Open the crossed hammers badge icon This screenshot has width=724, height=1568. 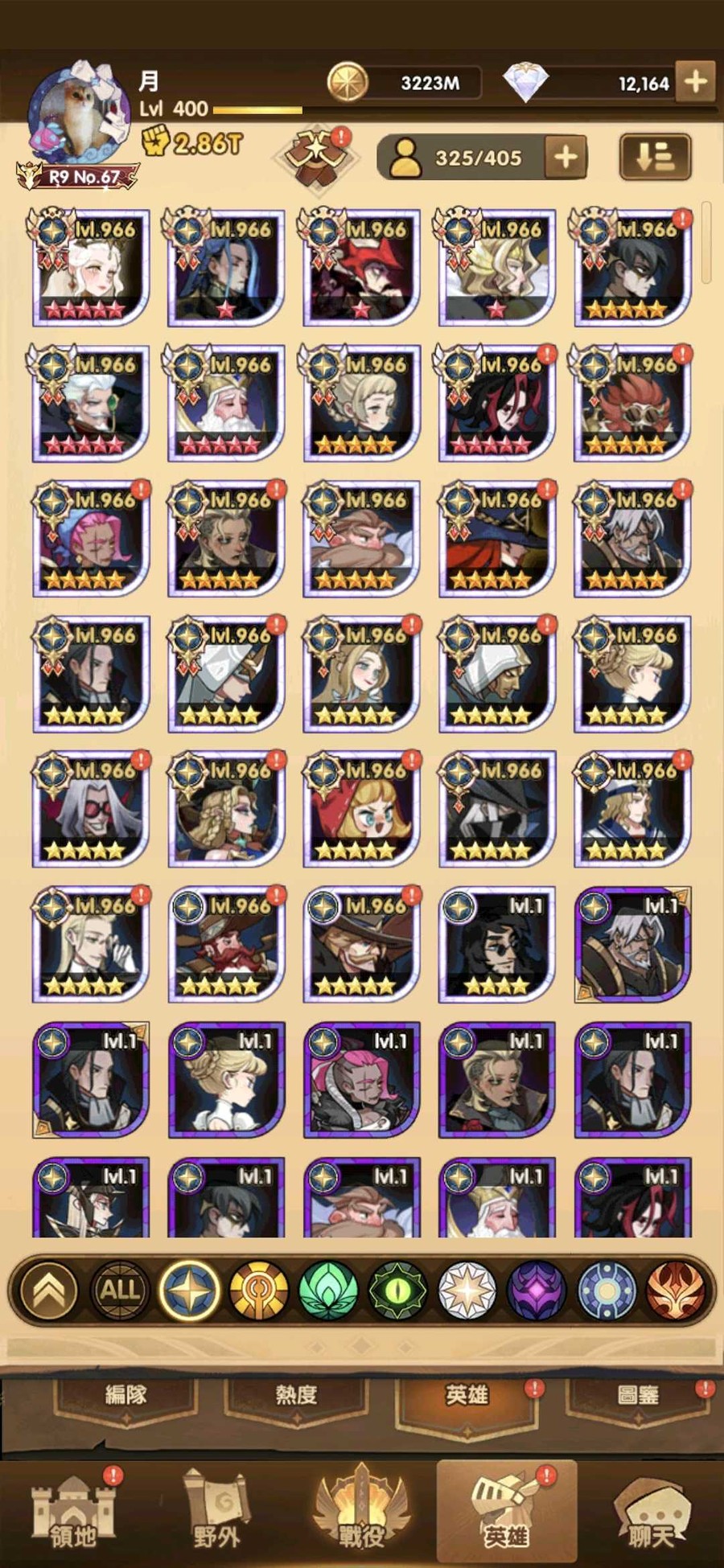[x=317, y=157]
